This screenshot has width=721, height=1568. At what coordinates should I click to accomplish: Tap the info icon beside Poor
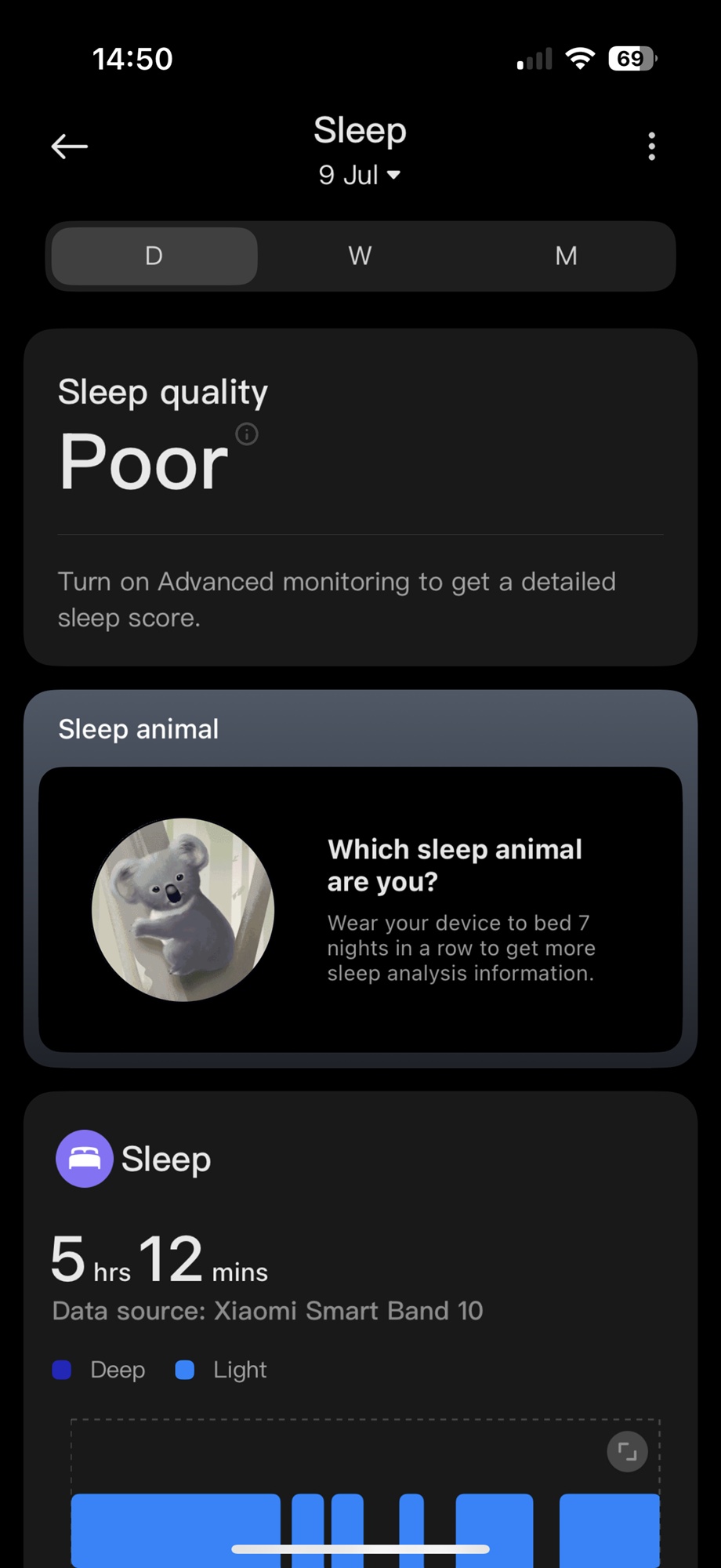click(247, 434)
